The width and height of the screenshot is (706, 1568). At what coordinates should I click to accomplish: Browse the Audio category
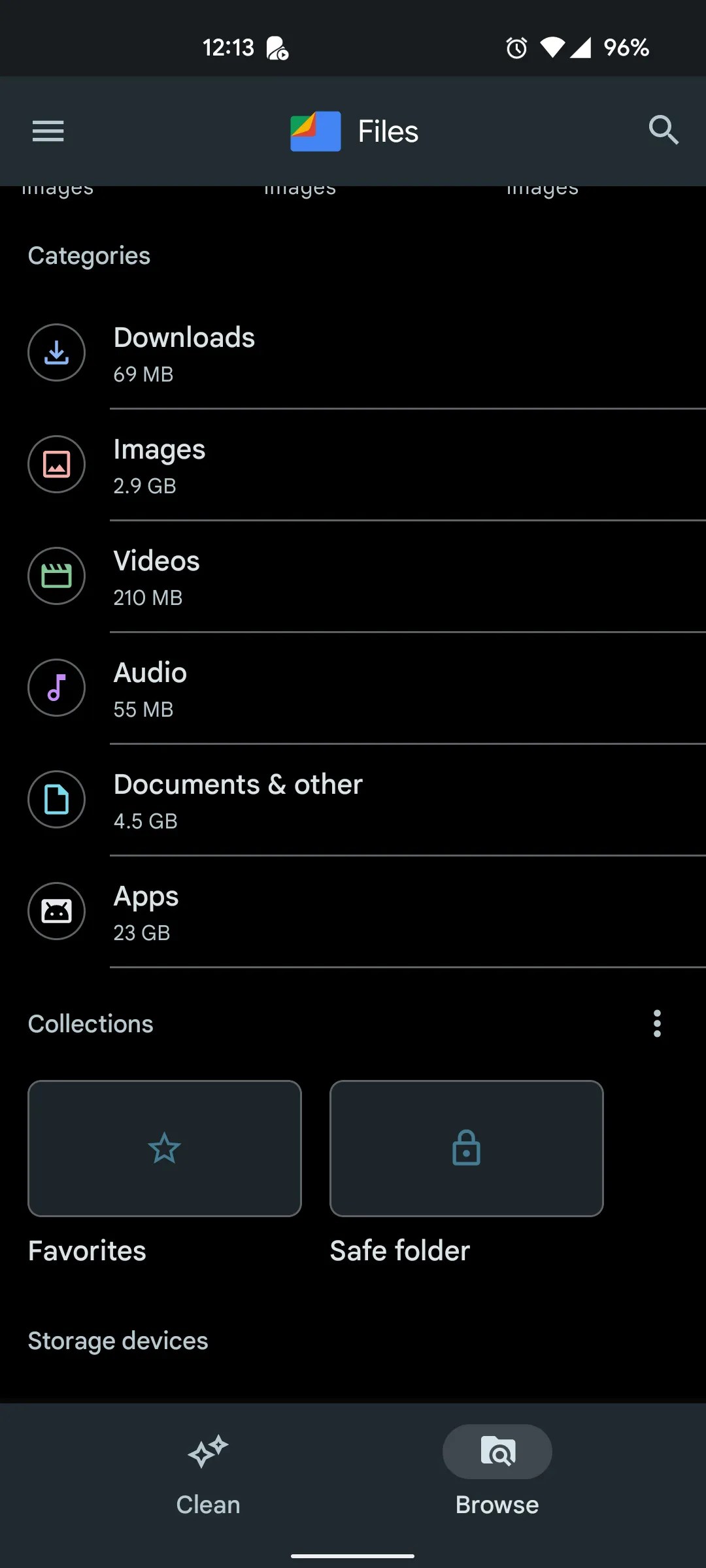click(353, 689)
